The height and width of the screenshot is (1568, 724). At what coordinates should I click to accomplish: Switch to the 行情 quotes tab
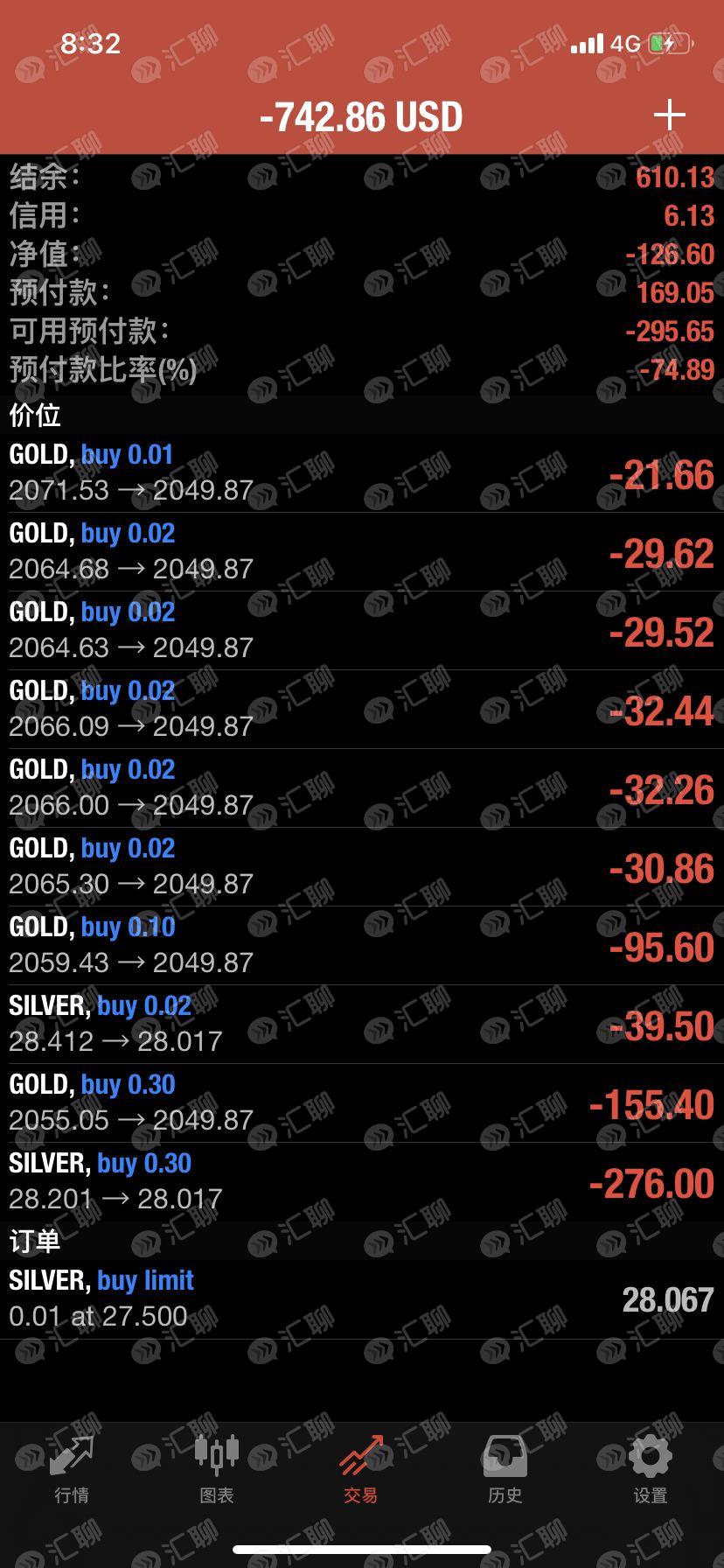pos(72,1470)
